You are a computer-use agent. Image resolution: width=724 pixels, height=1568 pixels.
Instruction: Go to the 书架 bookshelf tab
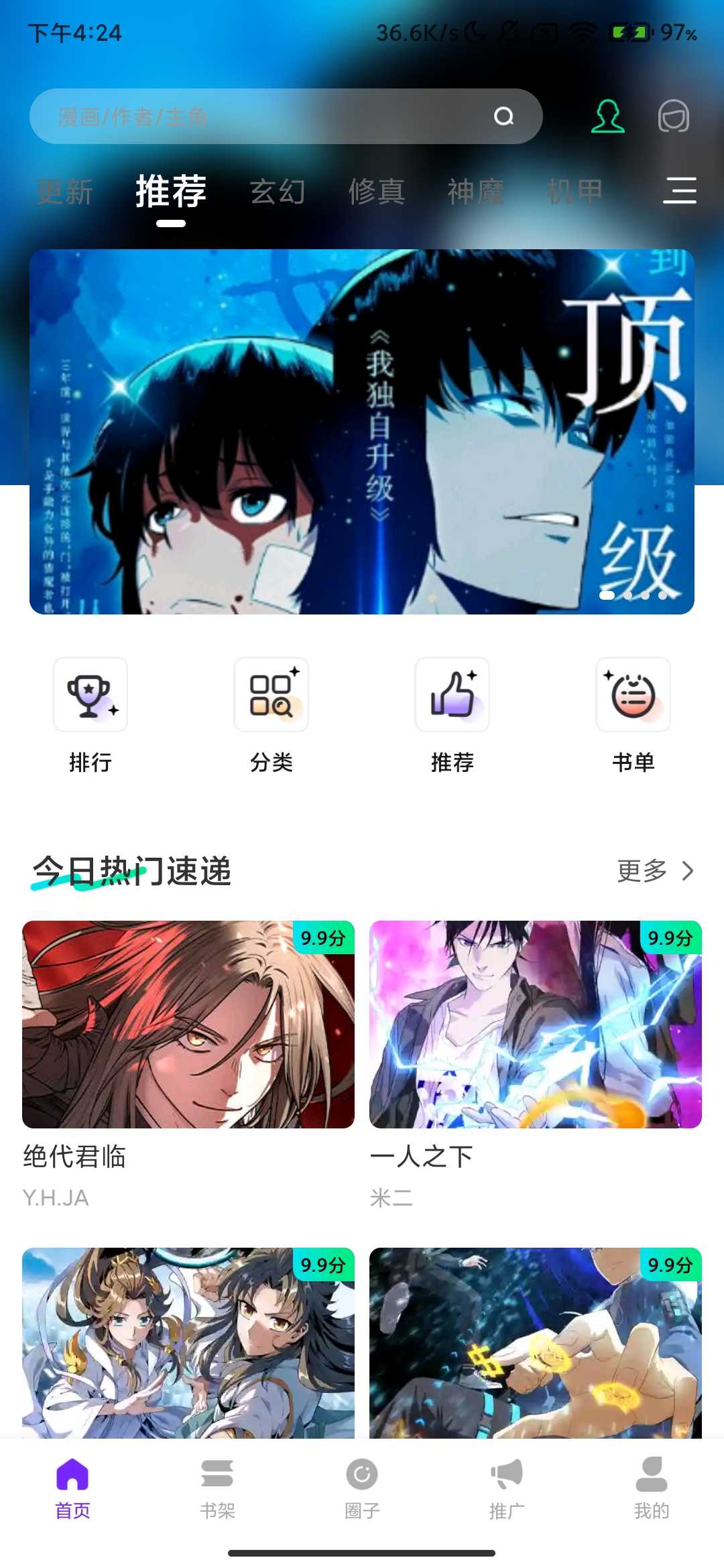(217, 1488)
